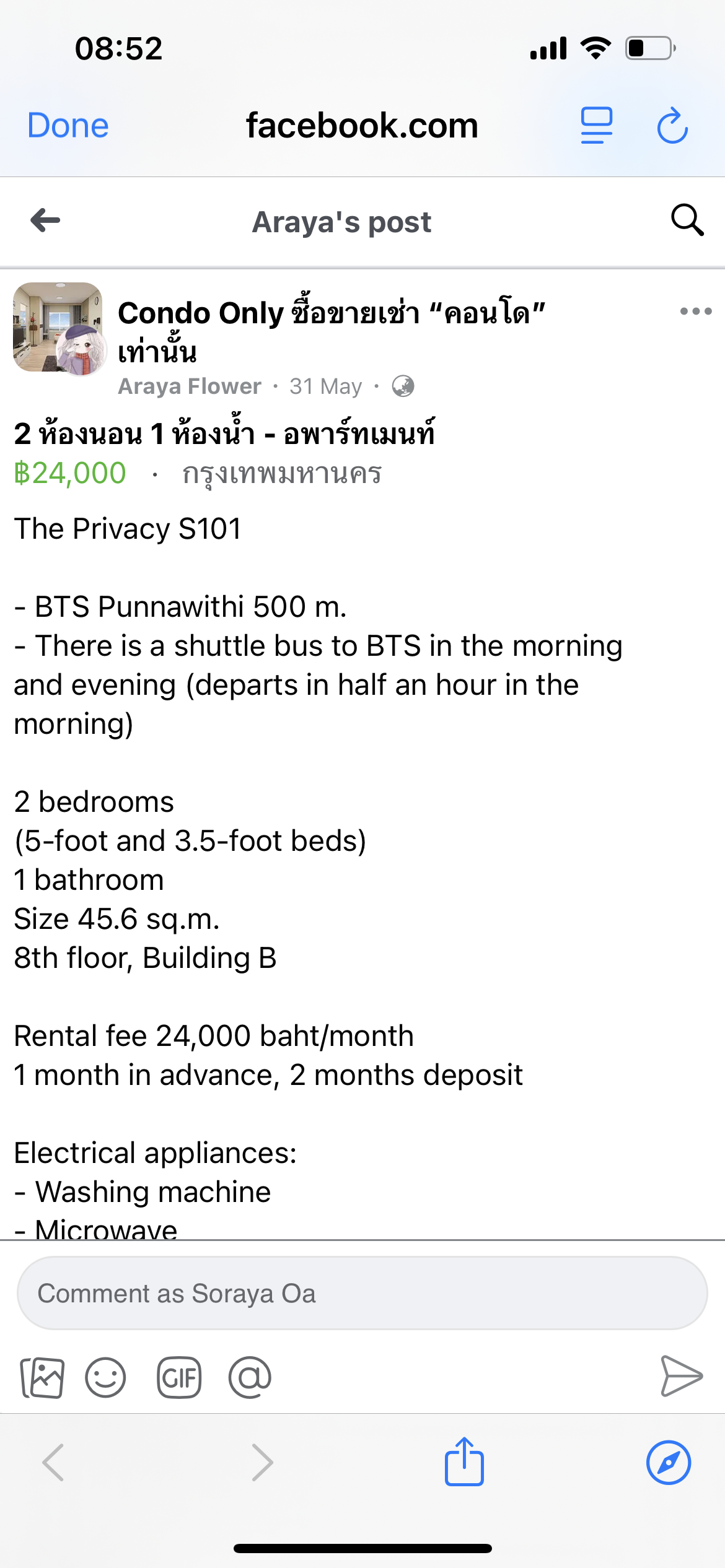Viewport: 725px width, 1568px height.
Task: Open the emoji picker for comment
Action: (x=105, y=1377)
